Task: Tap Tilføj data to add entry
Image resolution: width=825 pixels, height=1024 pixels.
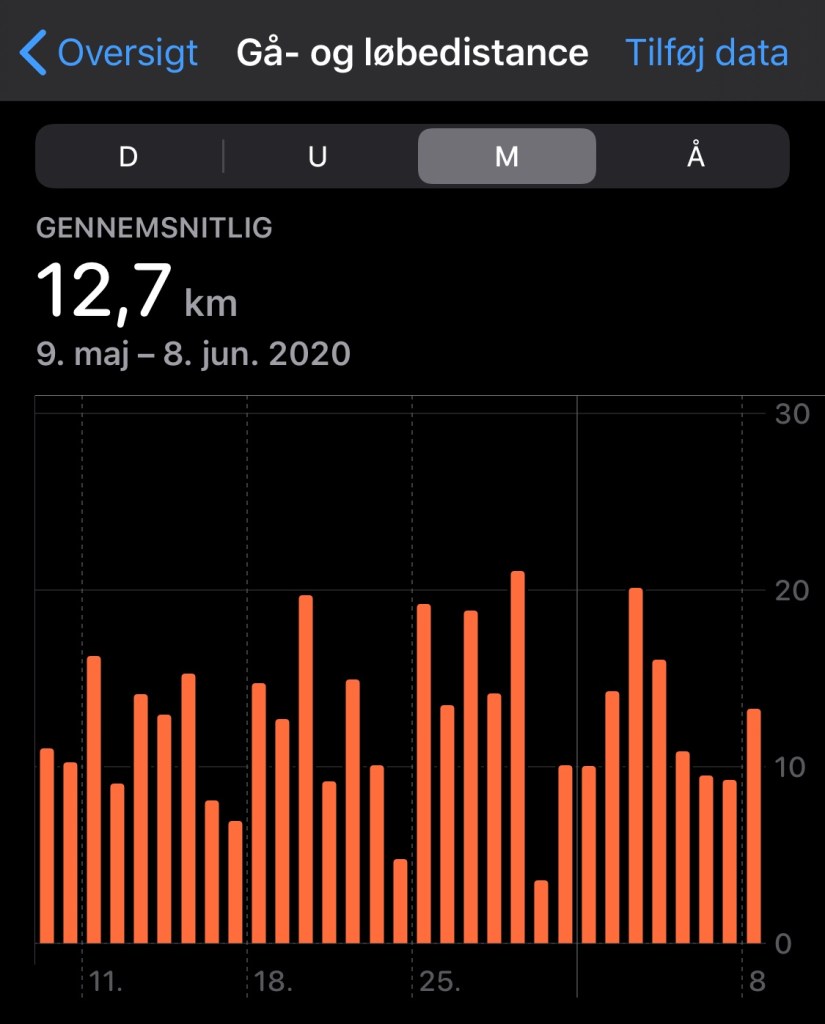Action: tap(706, 52)
